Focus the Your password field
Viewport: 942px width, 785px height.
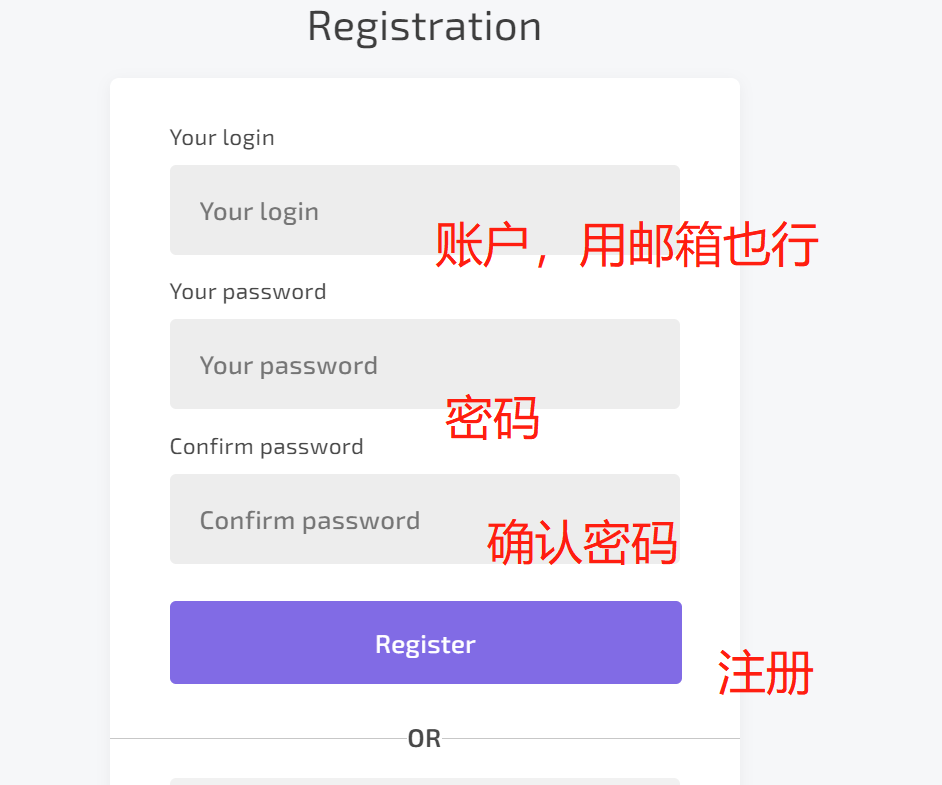(424, 364)
